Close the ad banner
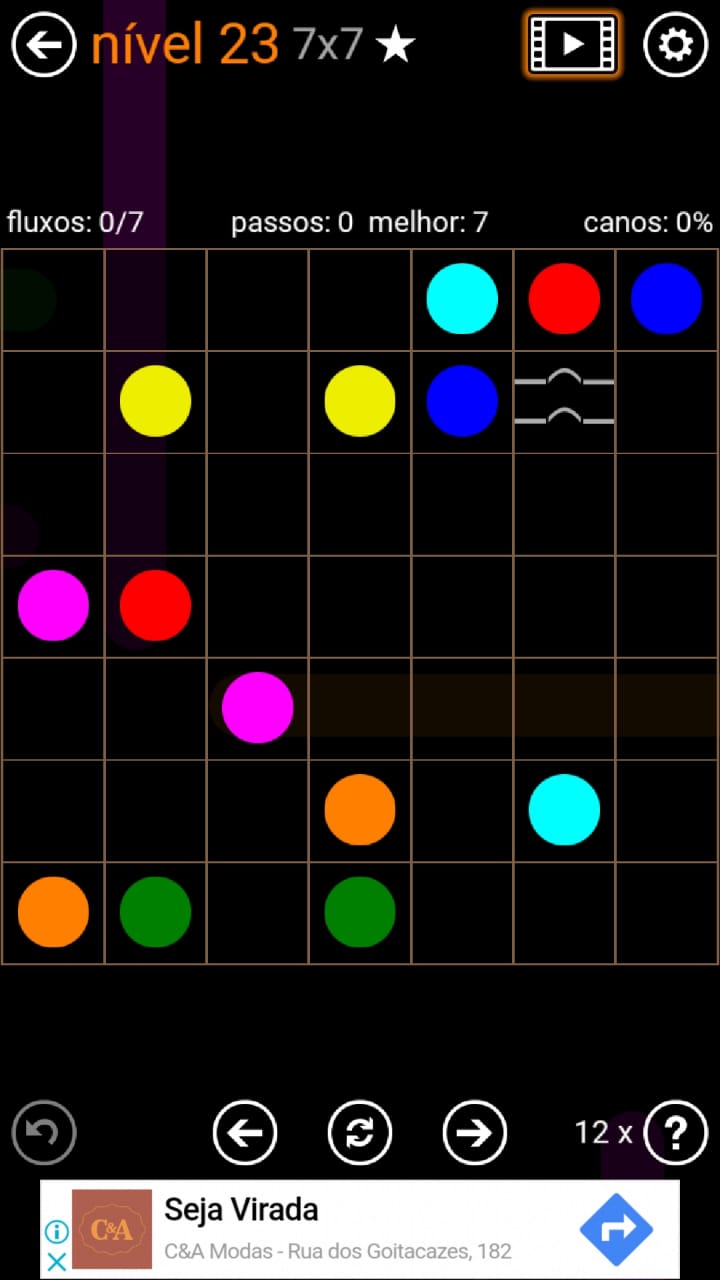This screenshot has width=720, height=1280. pos(57,1262)
